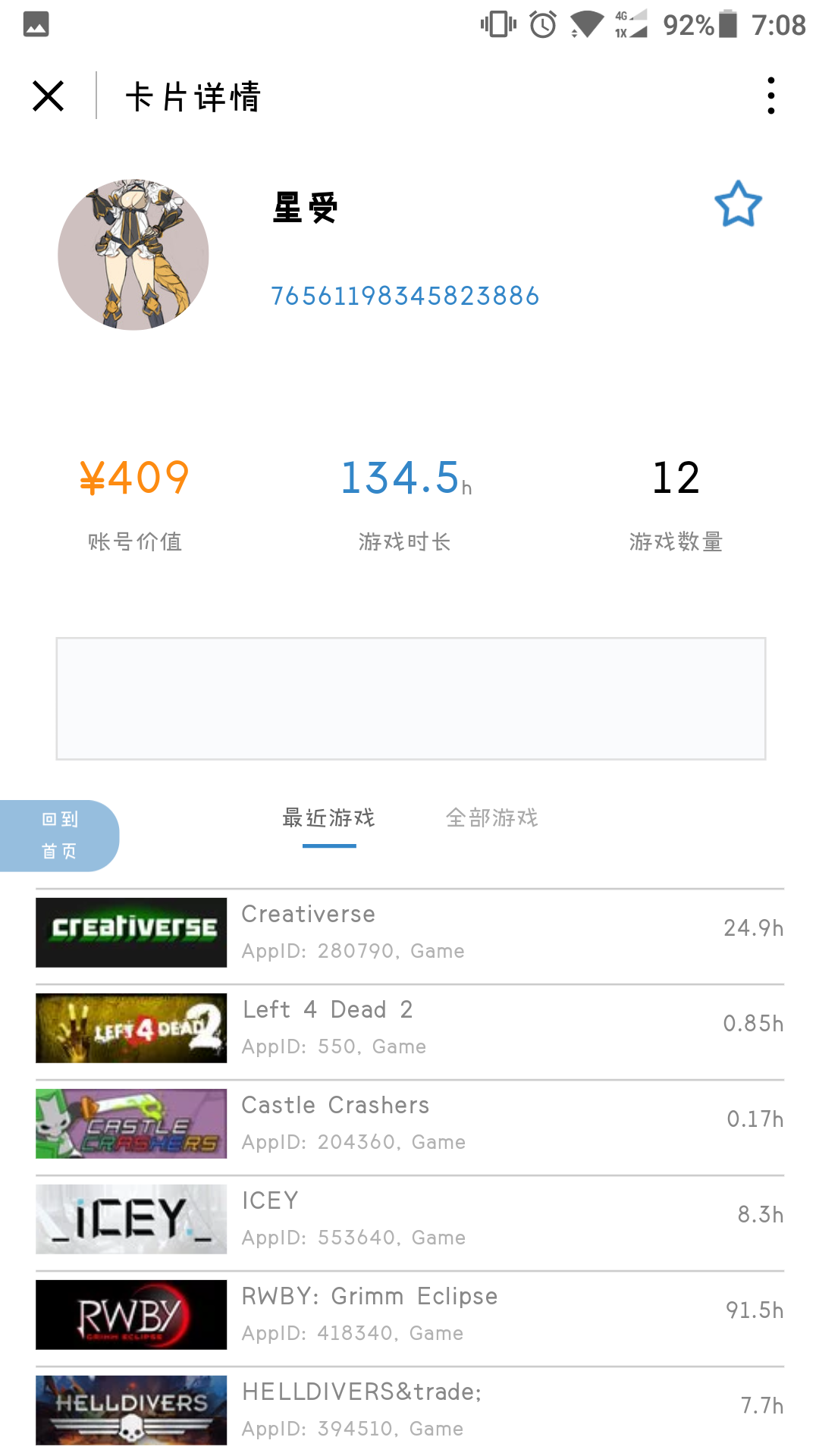View the ICEY game entry
This screenshot has height=1456, width=819.
coord(409,1219)
